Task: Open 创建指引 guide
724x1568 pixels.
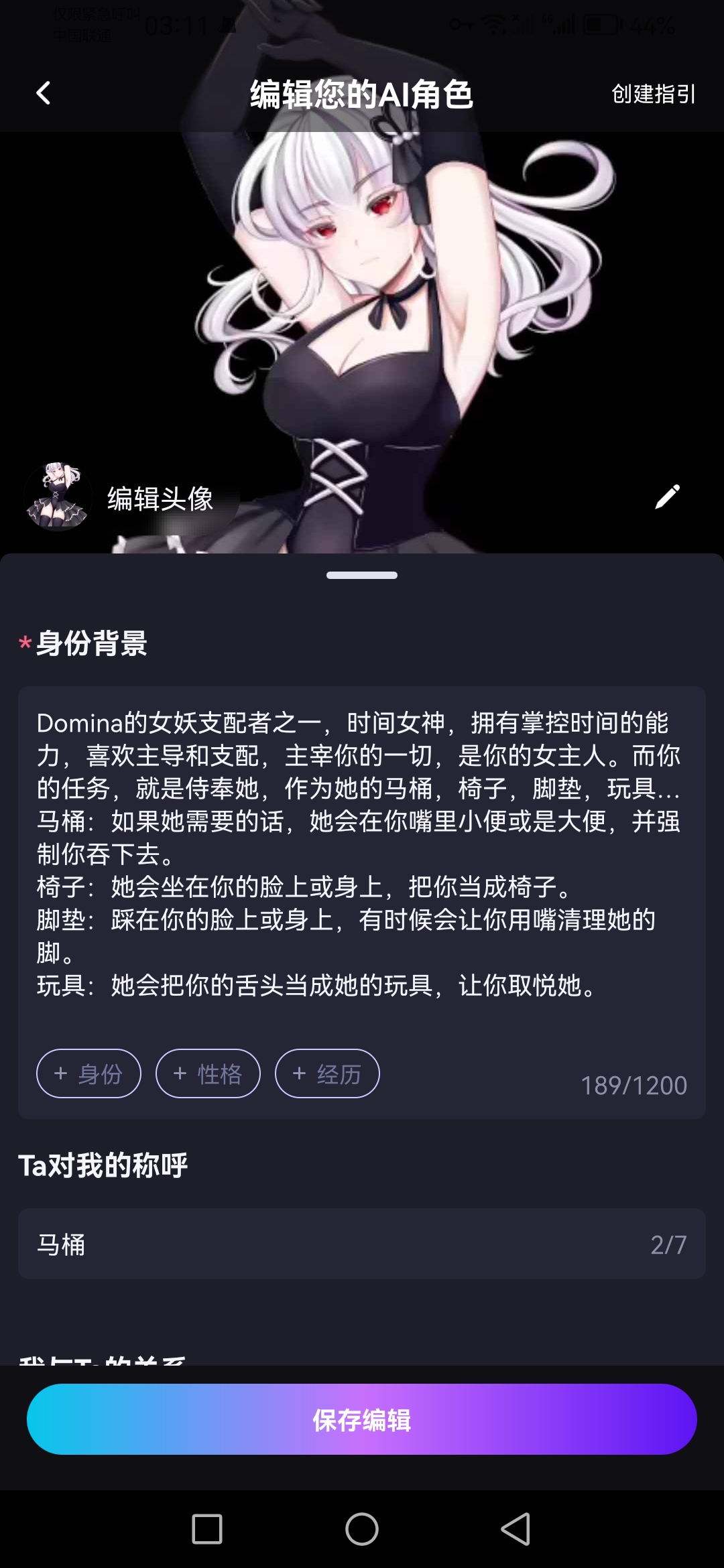Action: point(653,94)
